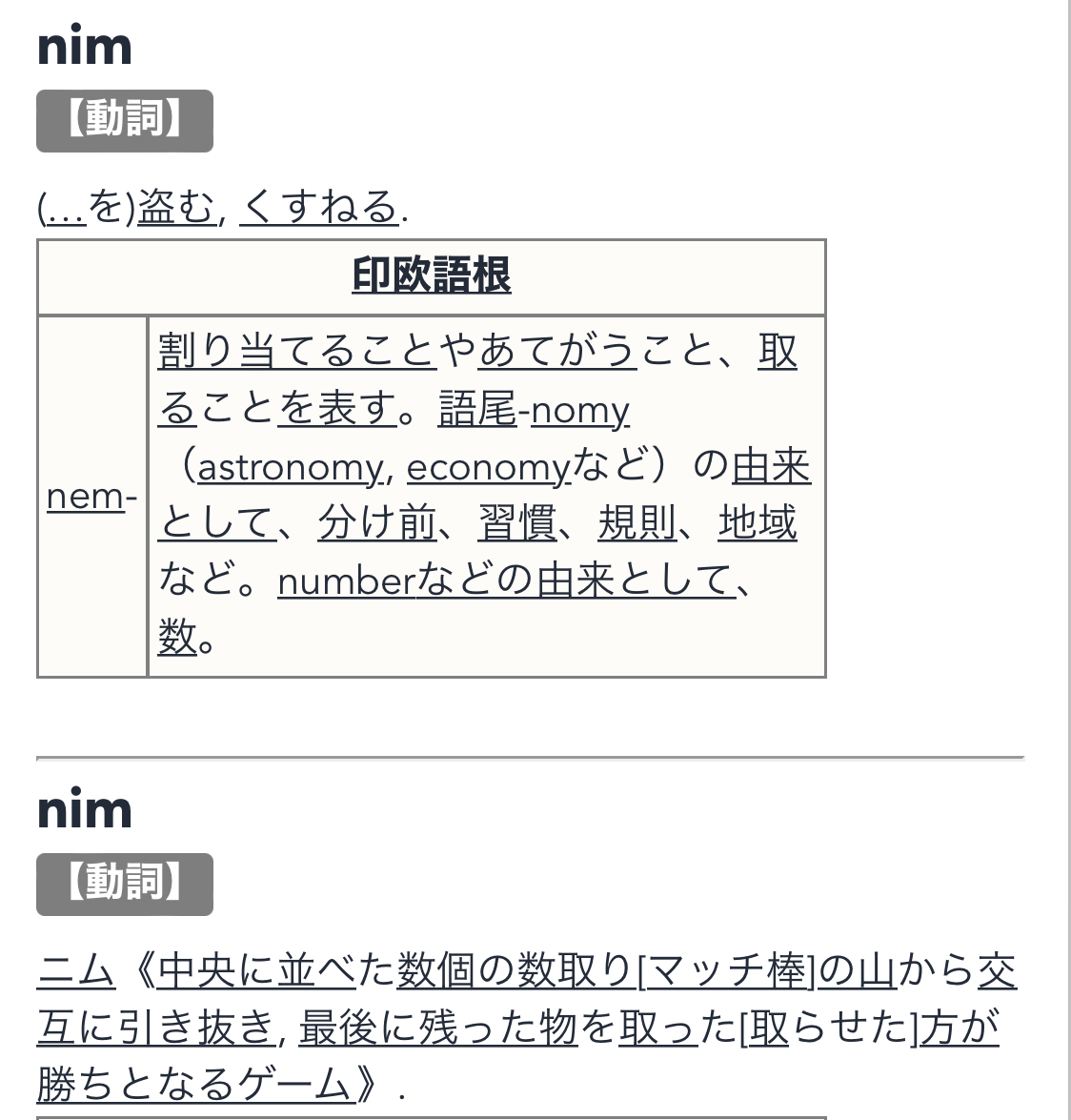
Task: Open the くすねる link
Action: (x=319, y=207)
